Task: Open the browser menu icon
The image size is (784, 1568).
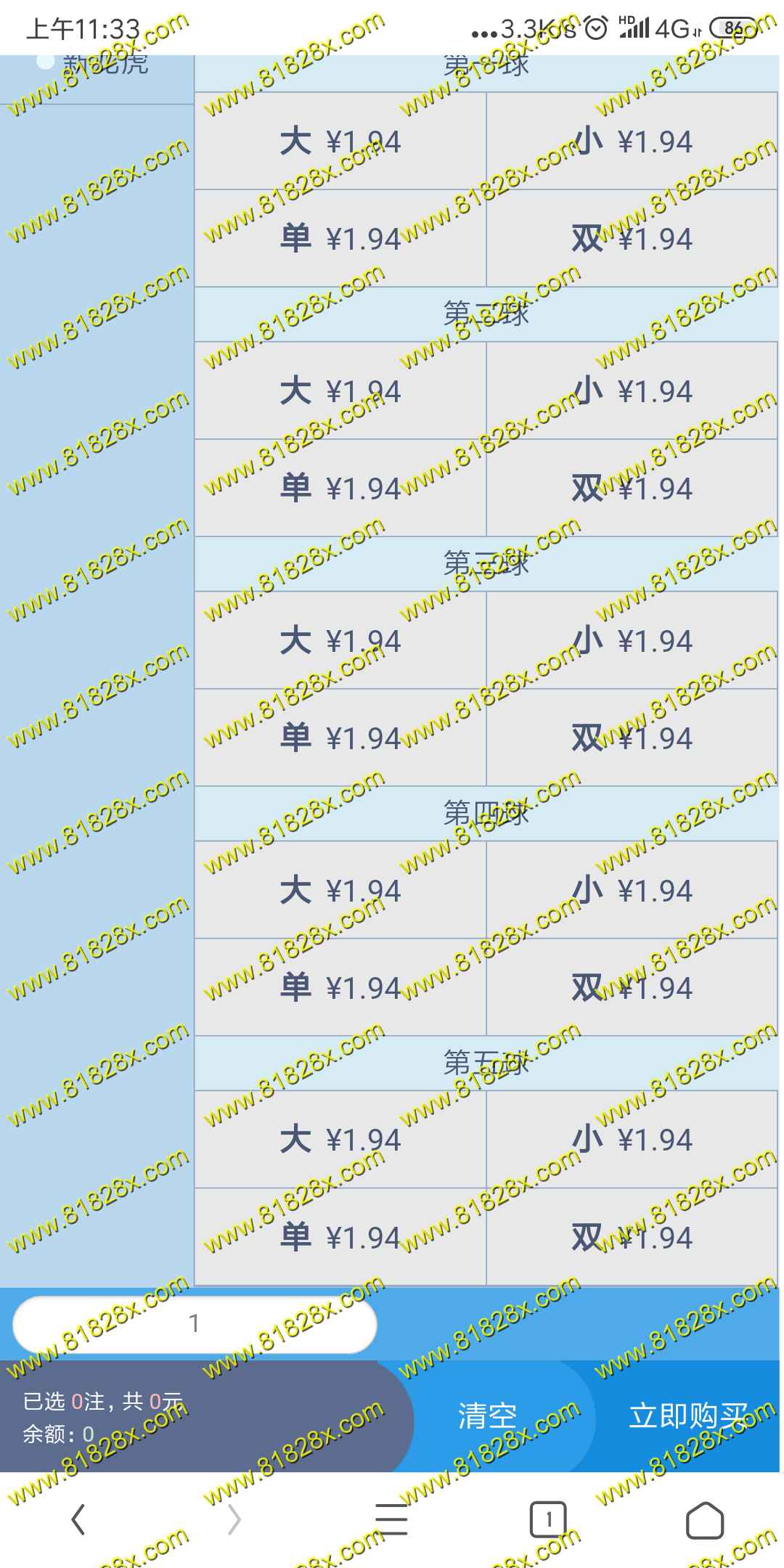Action: point(391,1519)
